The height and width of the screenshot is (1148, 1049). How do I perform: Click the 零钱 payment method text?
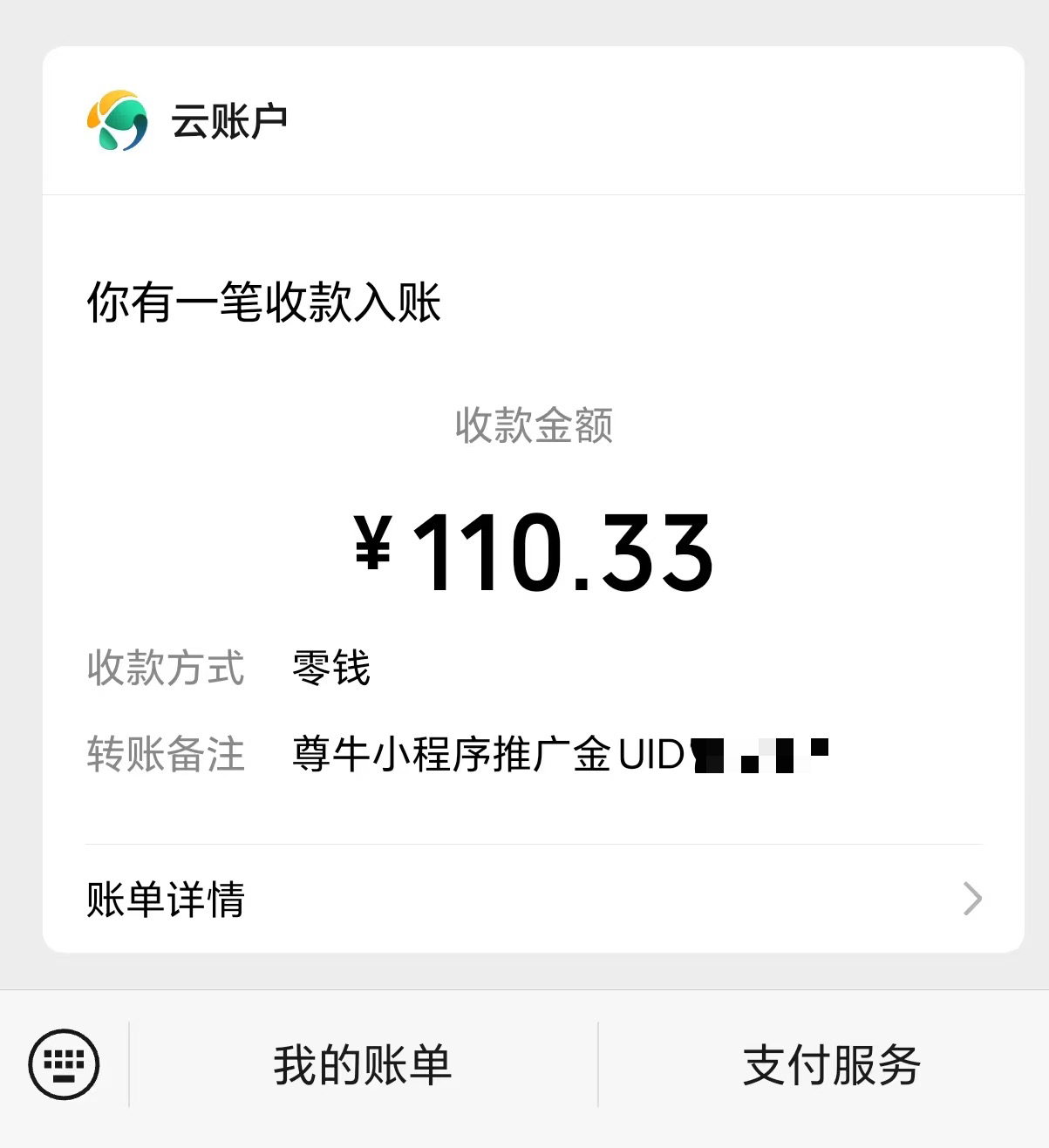point(330,668)
